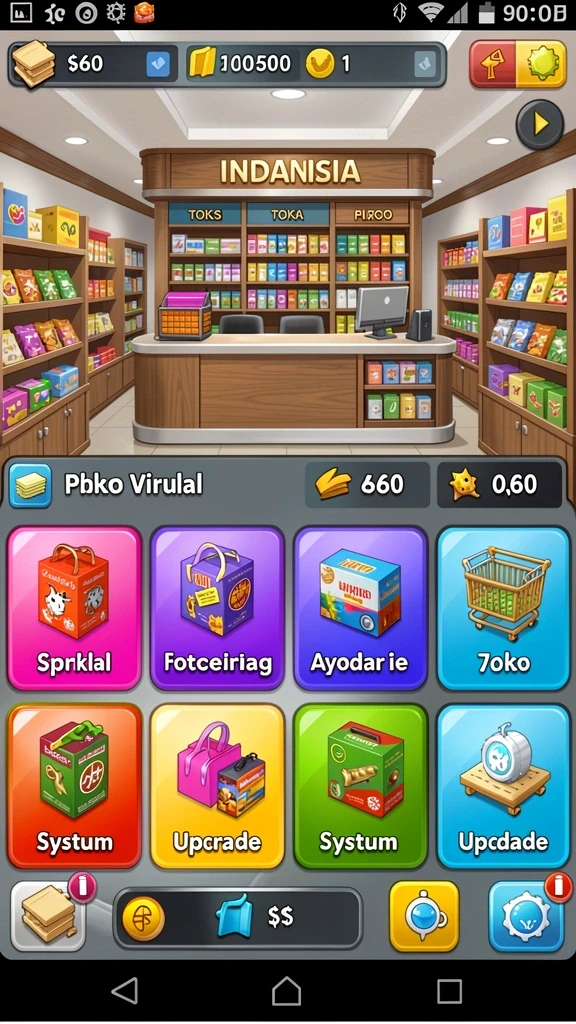Tap the yellow button with blue orb
Image resolution: width=576 pixels, height=1024 pixels.
click(x=424, y=916)
